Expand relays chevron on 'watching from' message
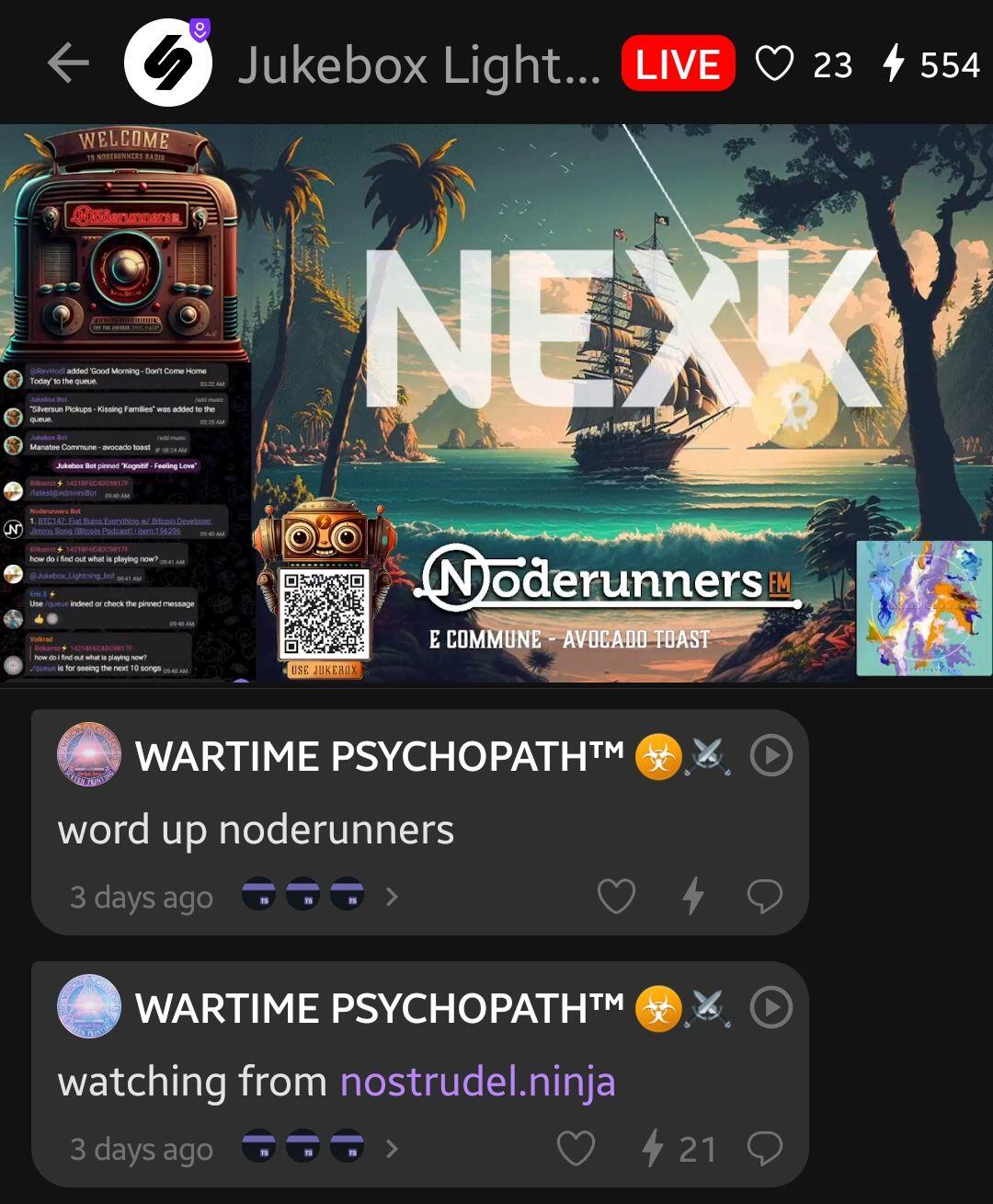993x1204 pixels. coord(392,1149)
